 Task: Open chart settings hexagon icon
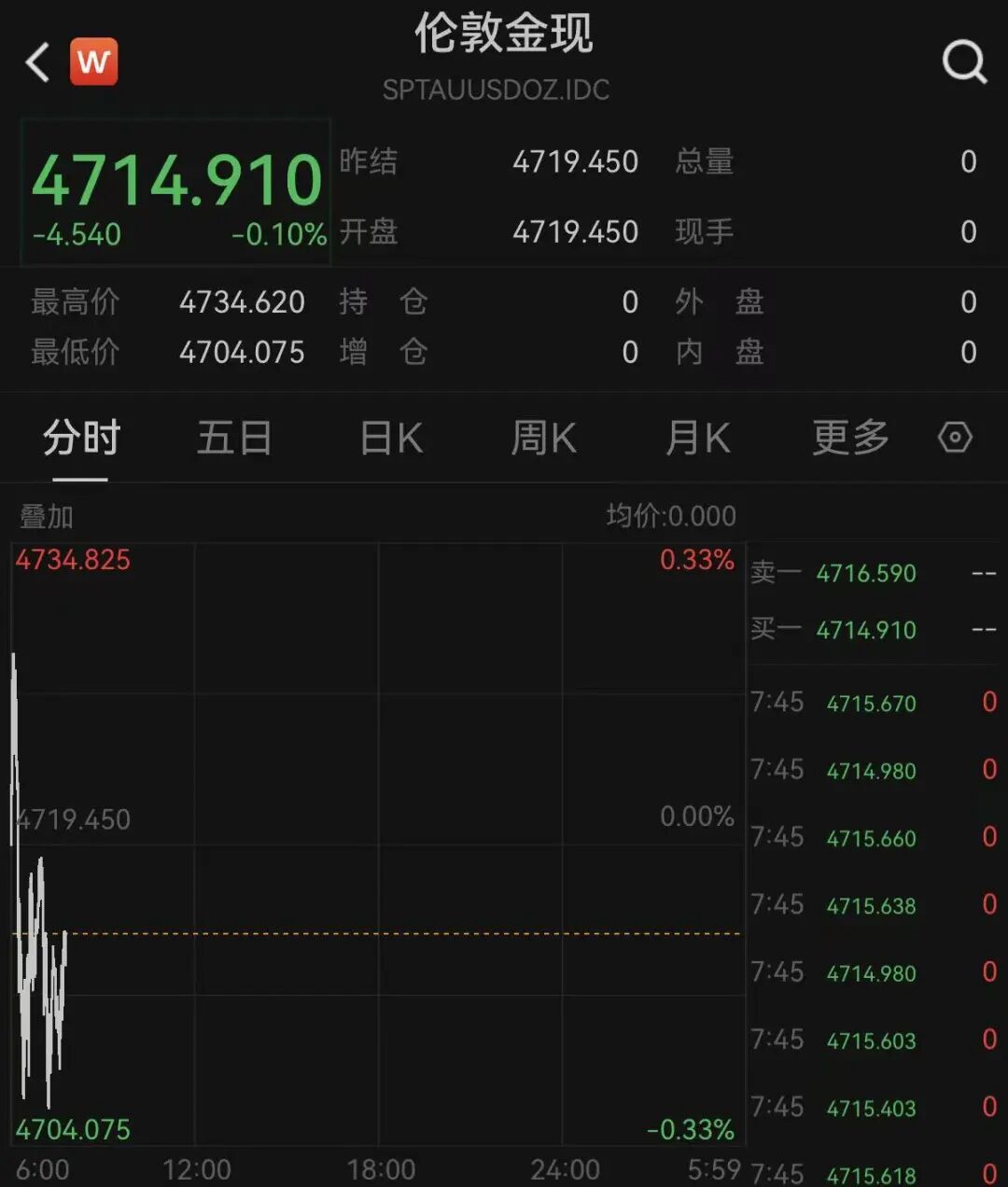point(955,438)
